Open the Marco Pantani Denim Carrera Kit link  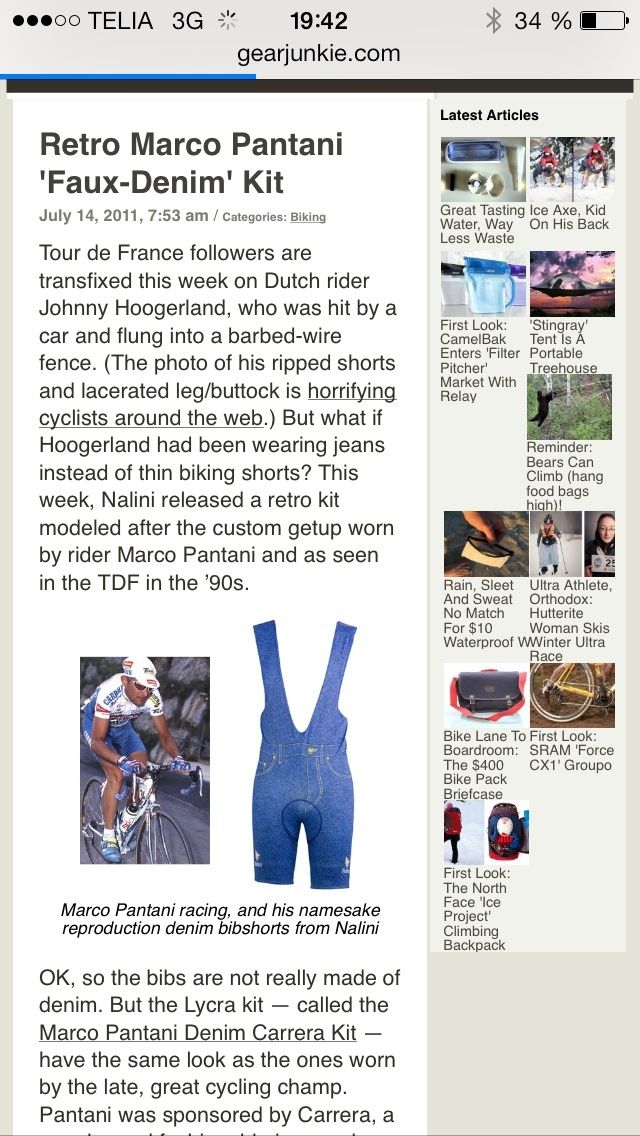point(198,1032)
